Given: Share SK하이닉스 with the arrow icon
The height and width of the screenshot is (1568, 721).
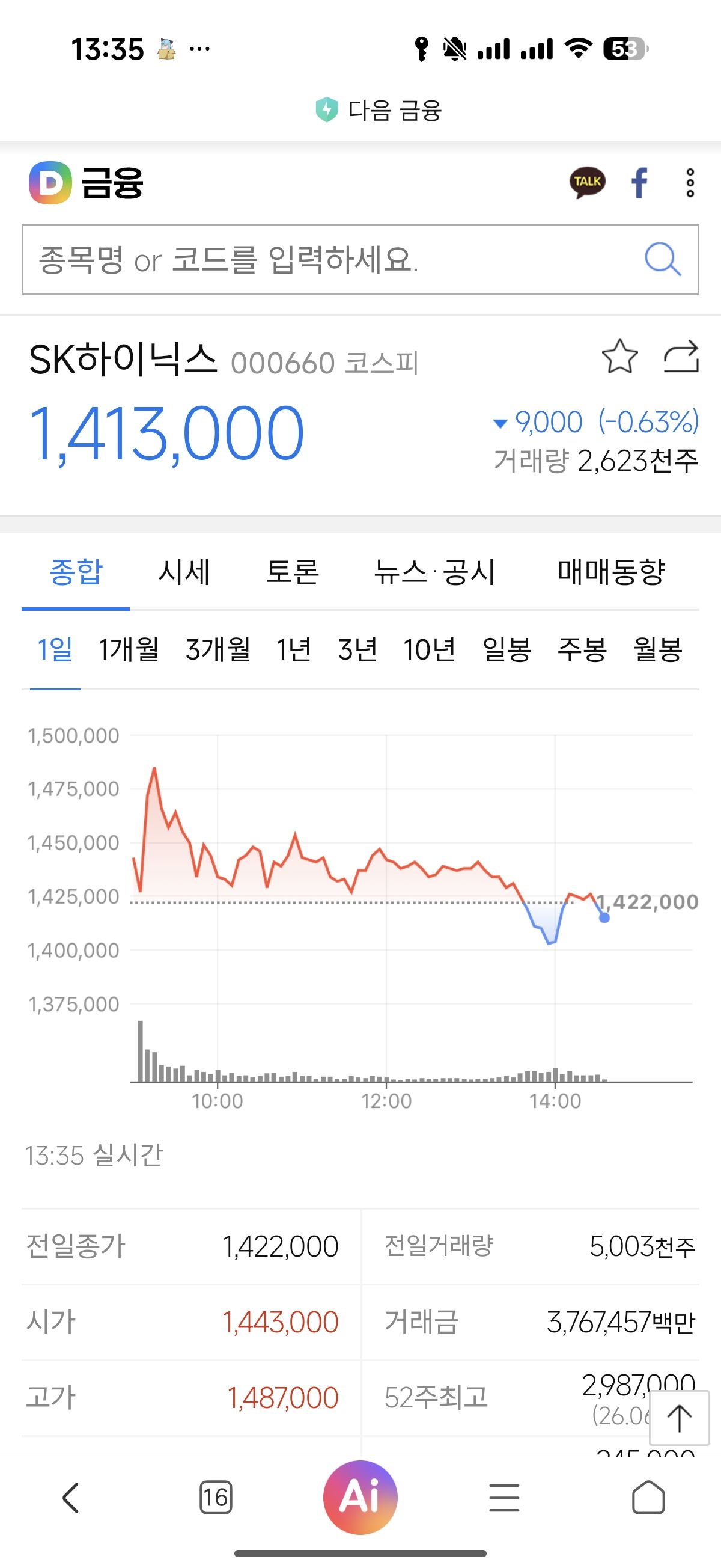Looking at the screenshot, I should click(681, 357).
